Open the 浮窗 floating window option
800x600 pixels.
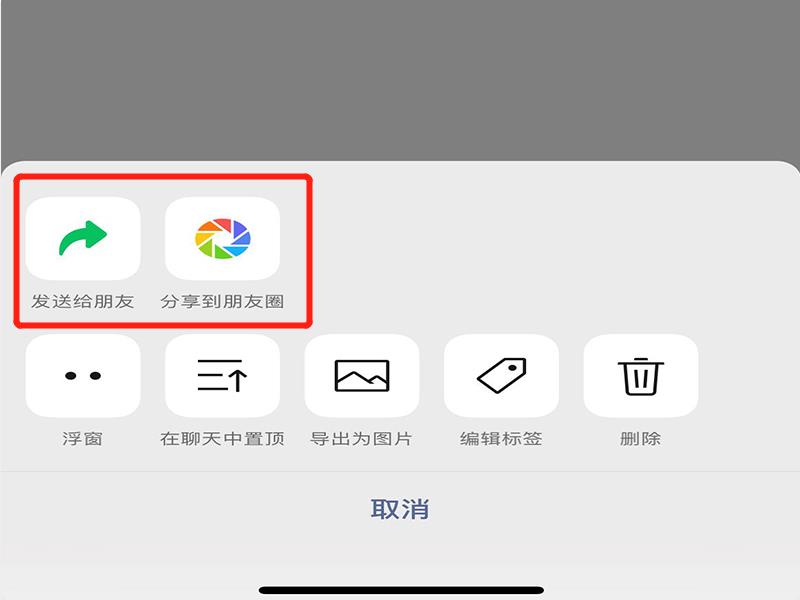tap(83, 376)
